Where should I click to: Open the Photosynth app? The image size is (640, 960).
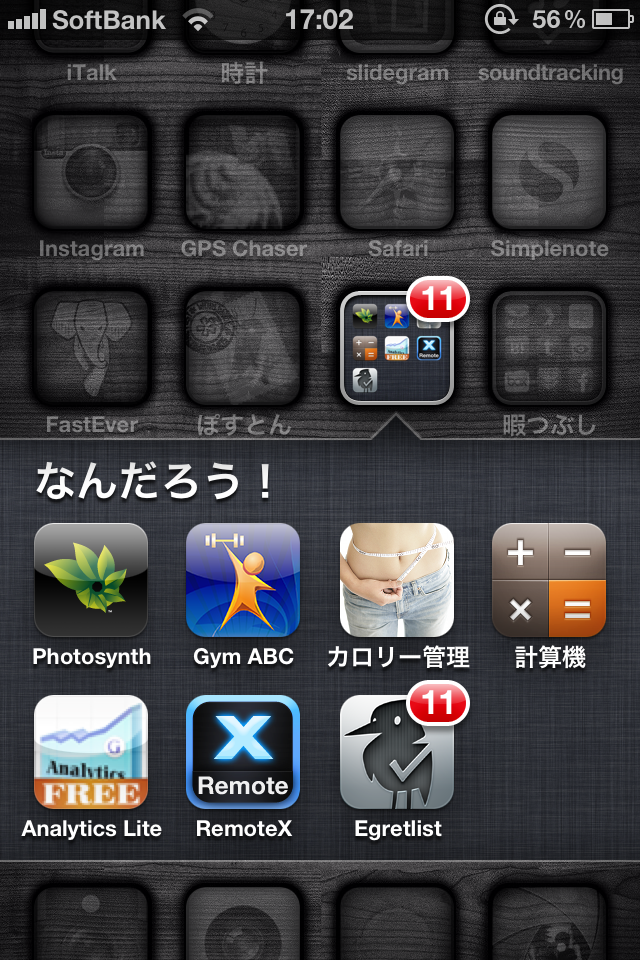coord(91,580)
